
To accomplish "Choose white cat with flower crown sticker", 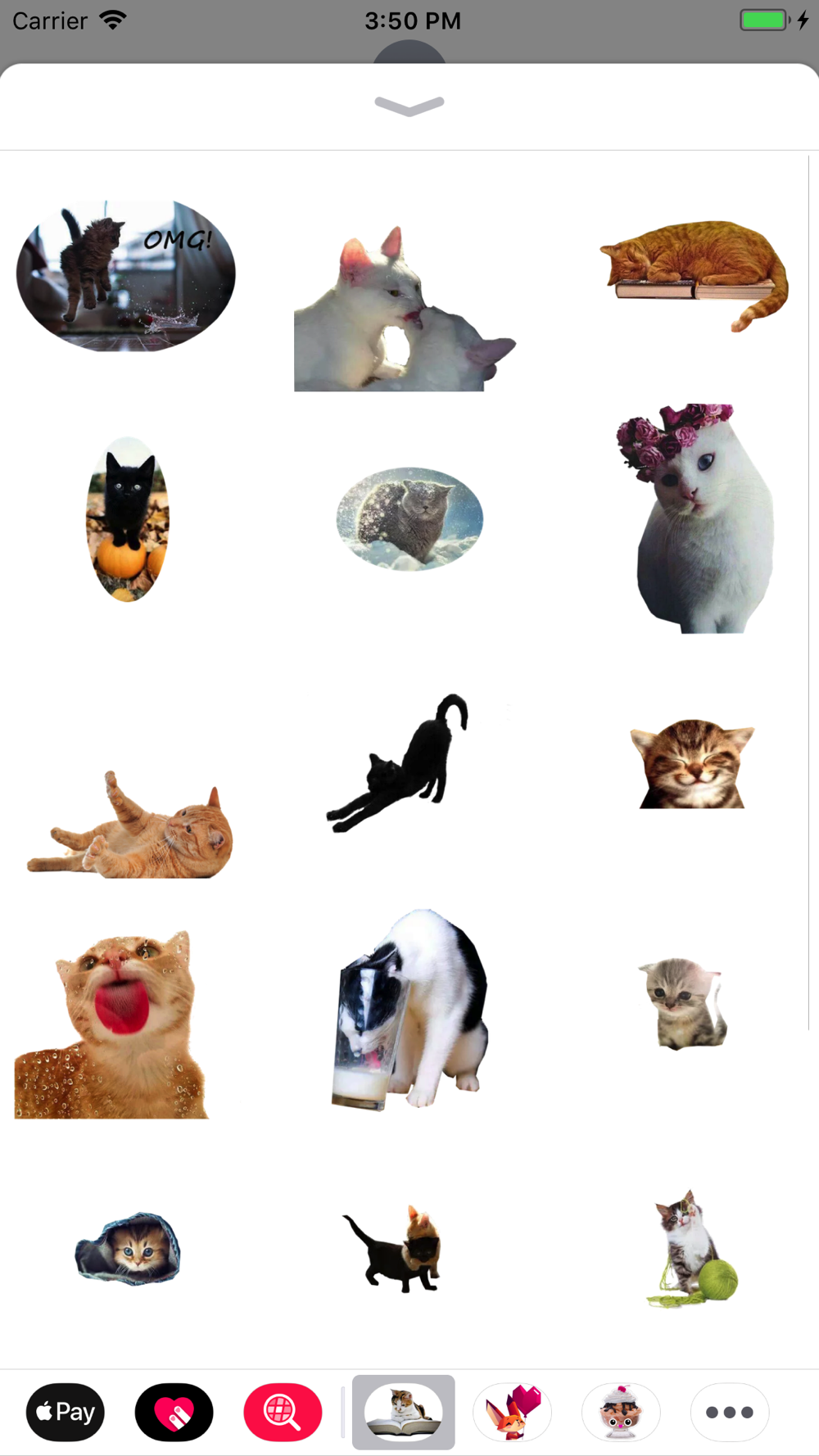I will (x=695, y=518).
